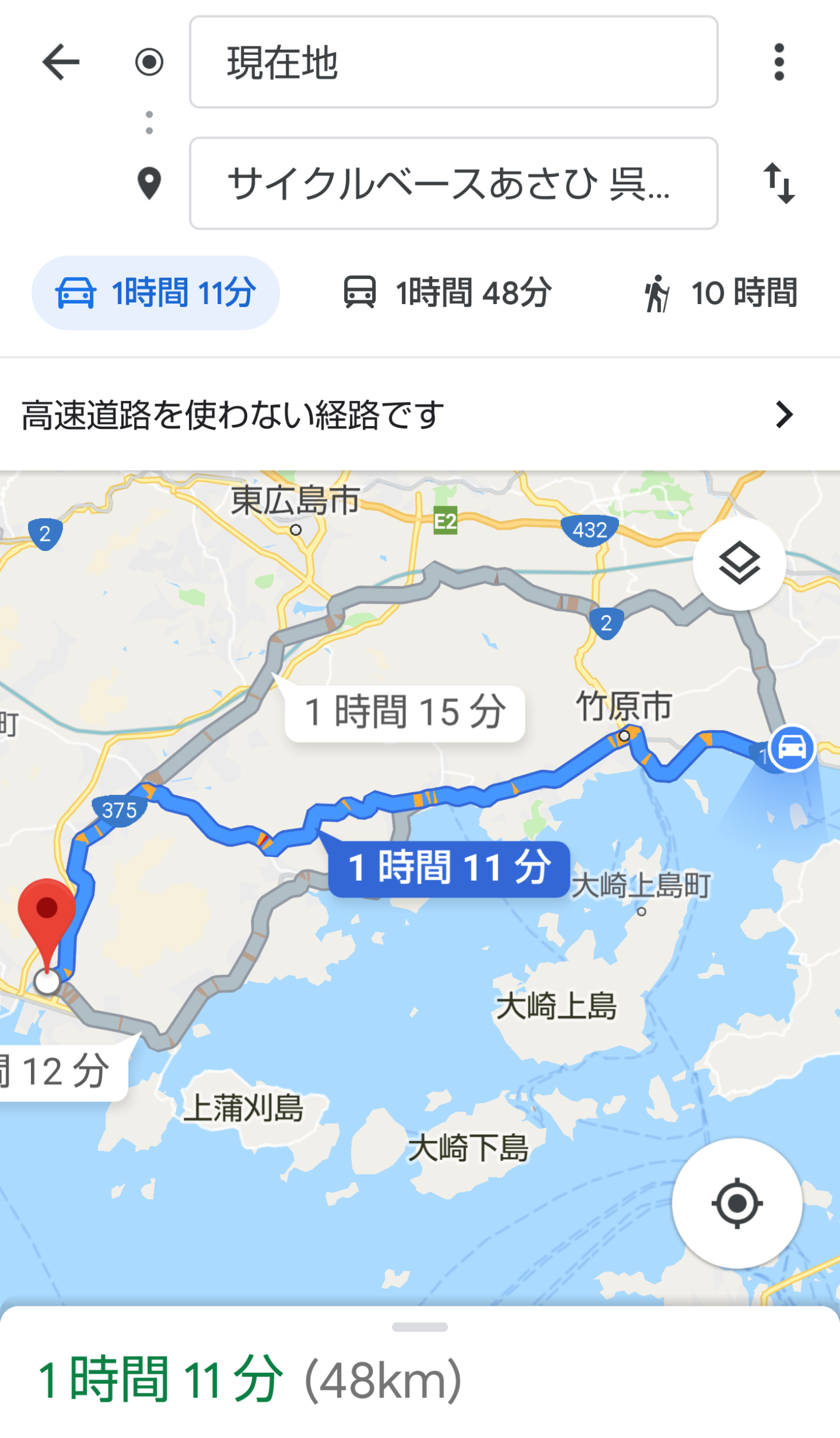Switch to transit mode 1時間 48分
Screen dimensions: 840x1438
[x=447, y=293]
